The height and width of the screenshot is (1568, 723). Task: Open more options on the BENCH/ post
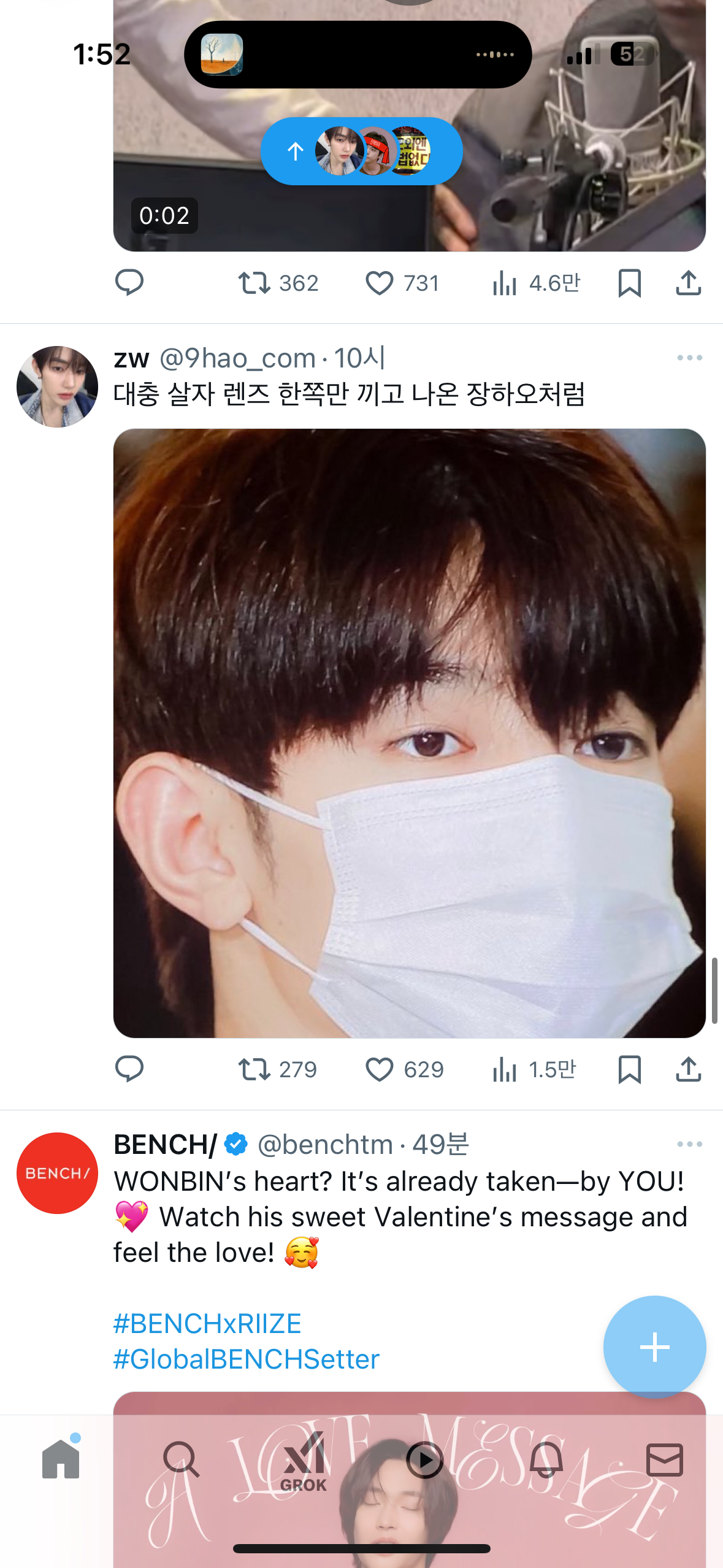point(689,1144)
